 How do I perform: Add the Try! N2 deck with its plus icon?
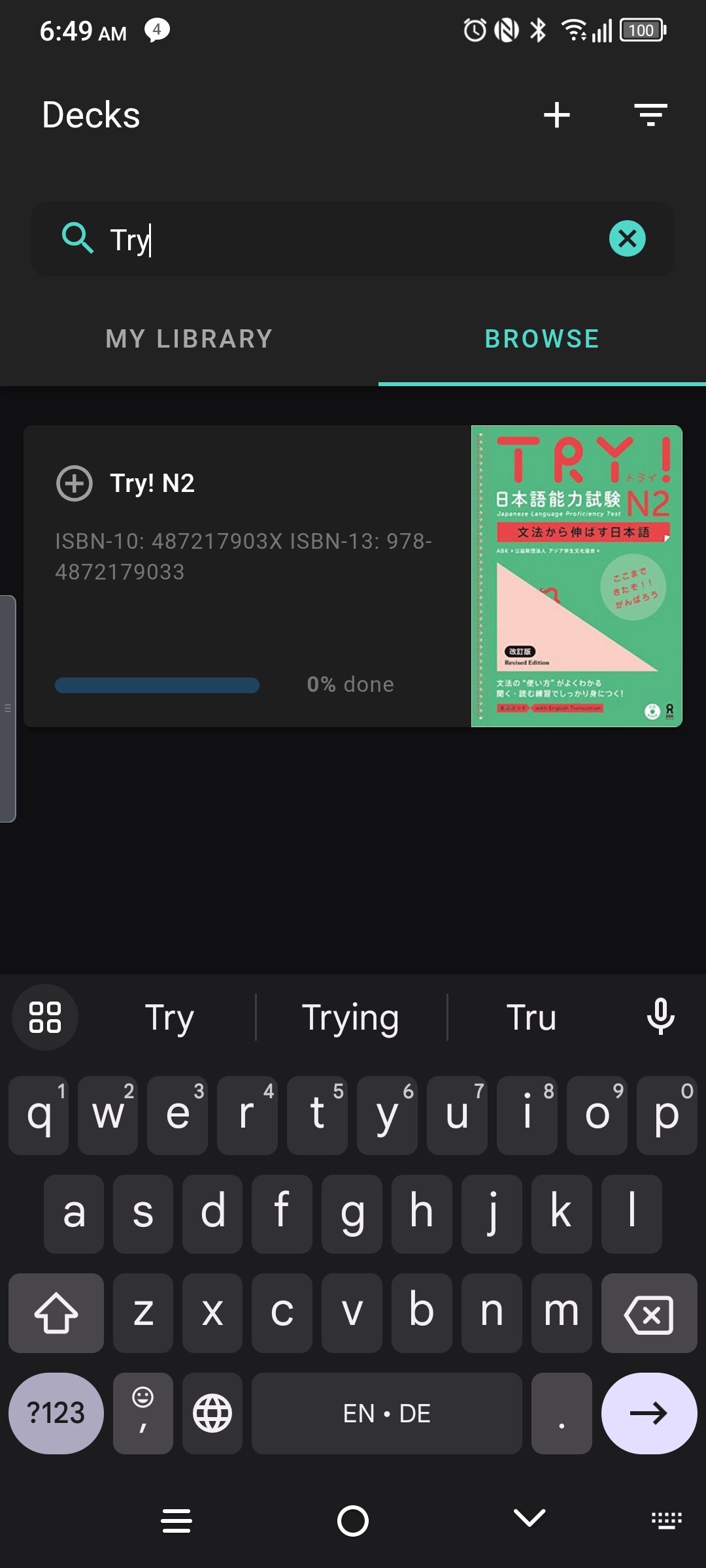tap(75, 483)
